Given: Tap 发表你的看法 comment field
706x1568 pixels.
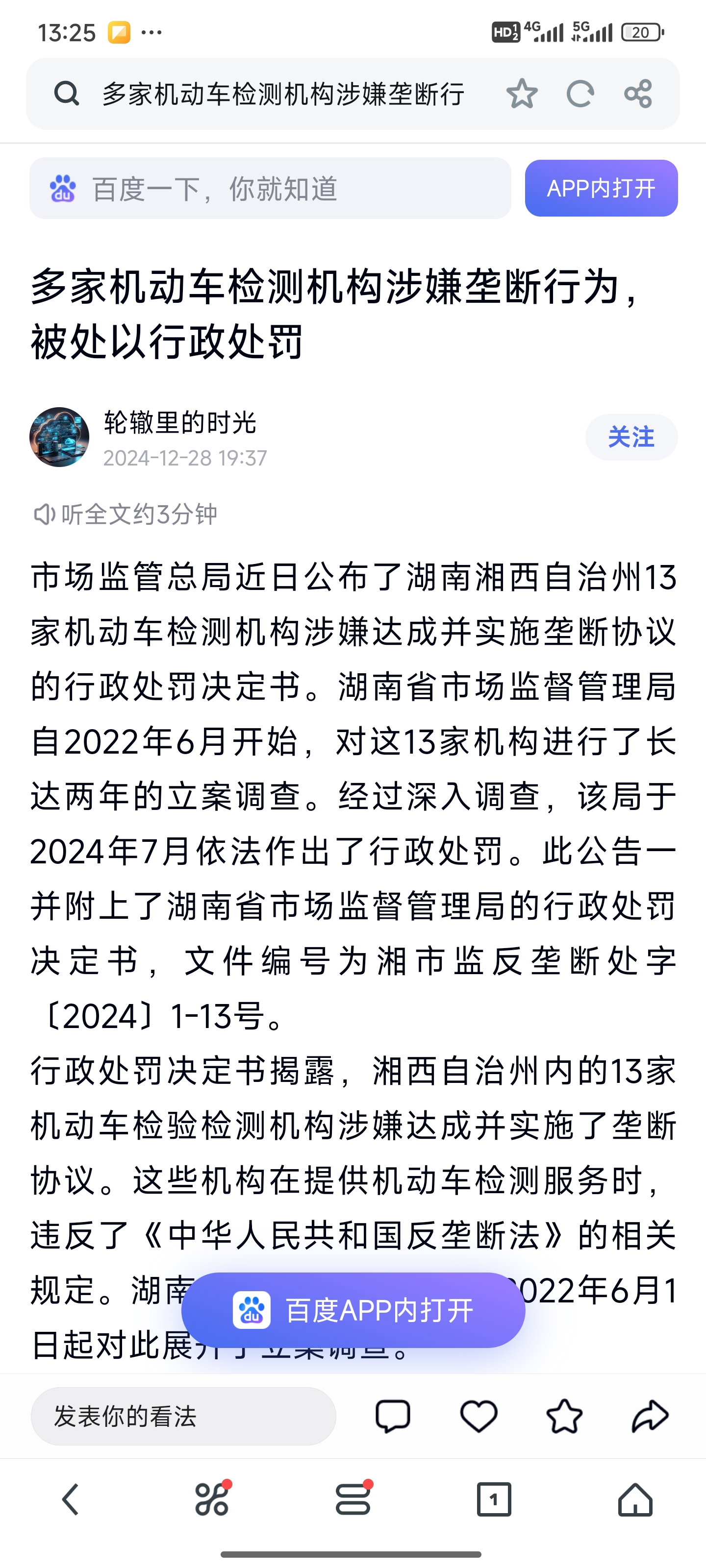Looking at the screenshot, I should click(x=183, y=1416).
